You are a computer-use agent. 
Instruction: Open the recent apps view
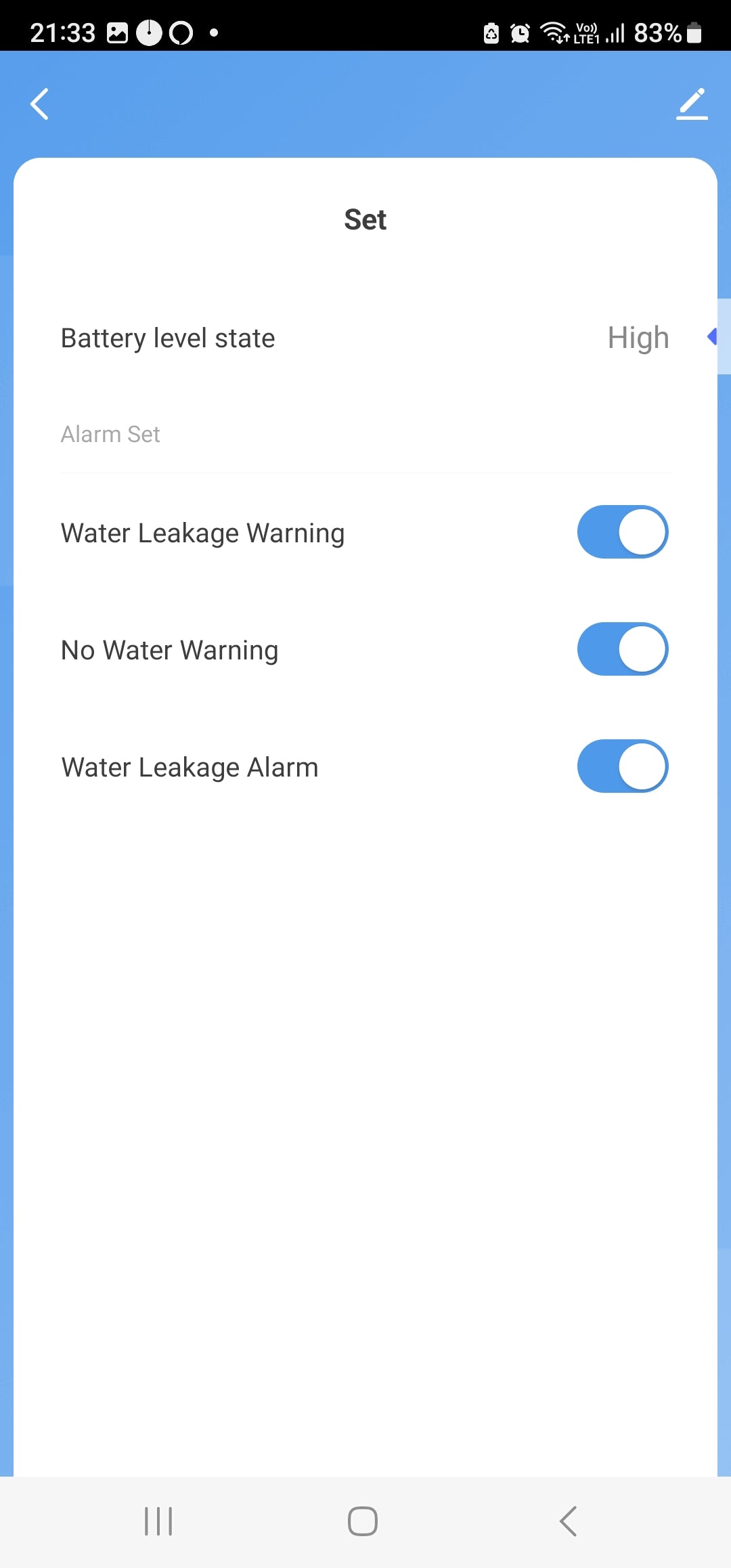tap(158, 1521)
